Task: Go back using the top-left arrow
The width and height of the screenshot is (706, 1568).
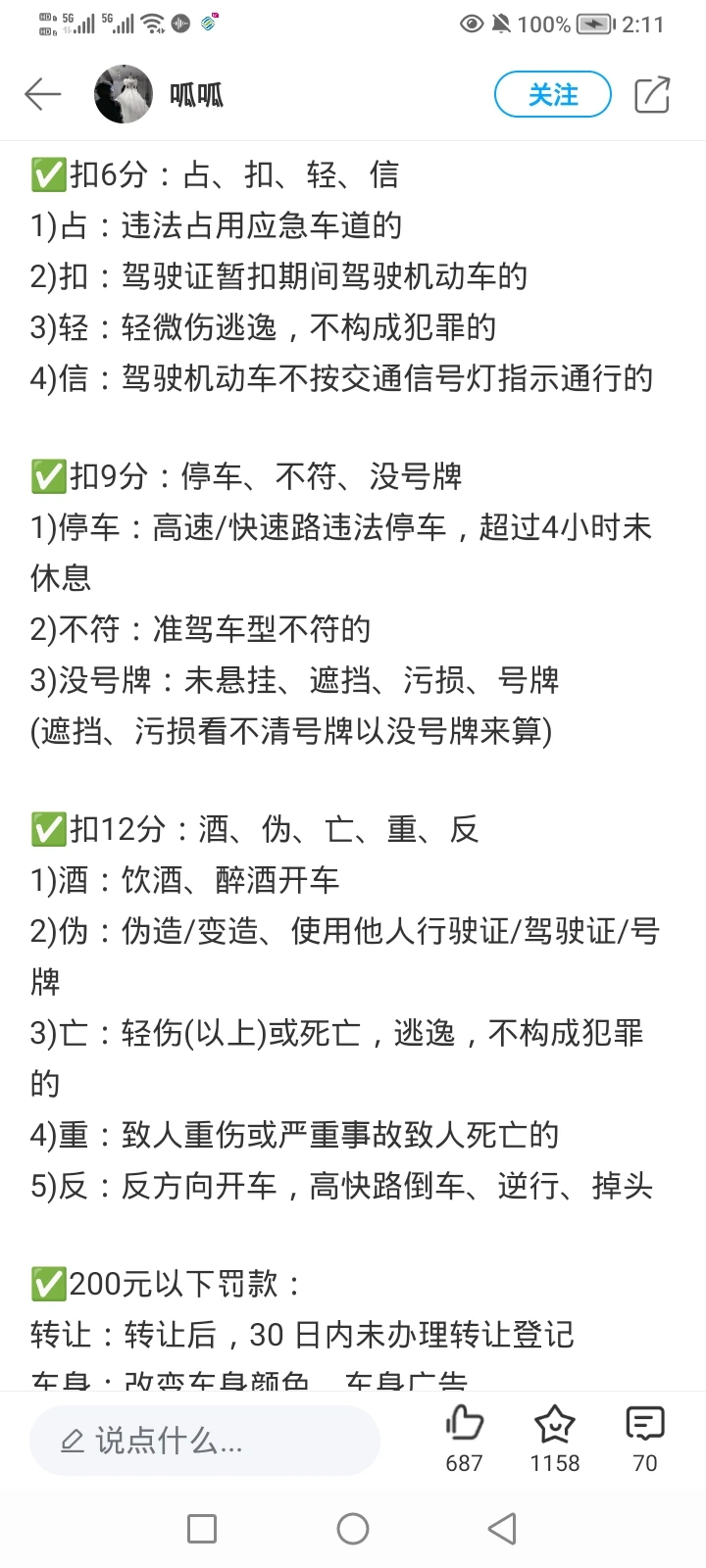Action: 42,95
